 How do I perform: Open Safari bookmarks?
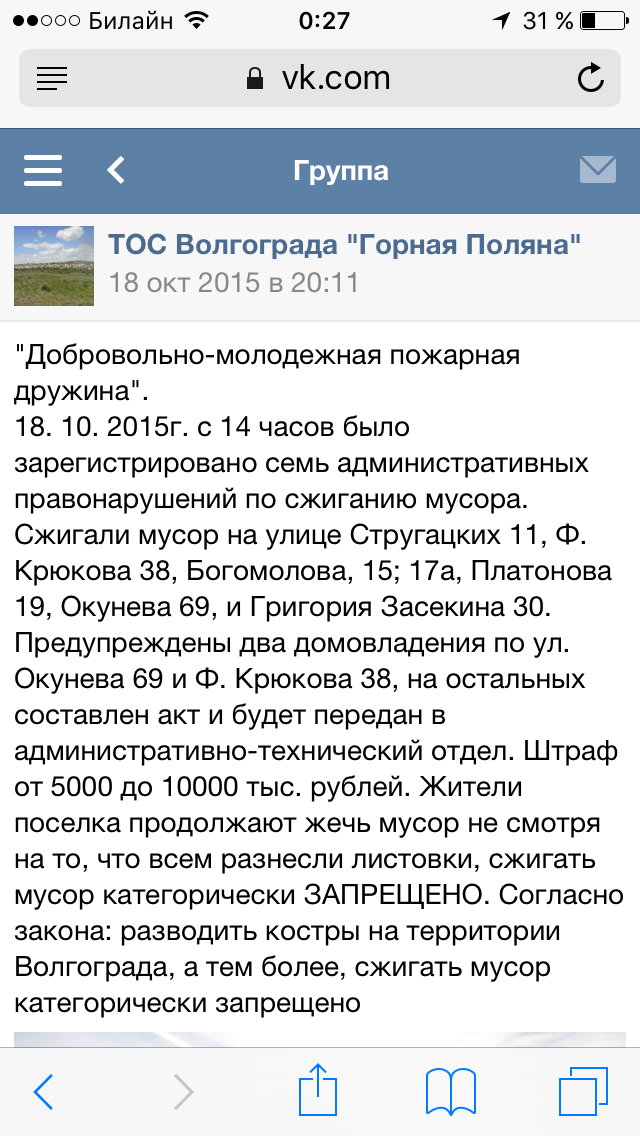[449, 1091]
